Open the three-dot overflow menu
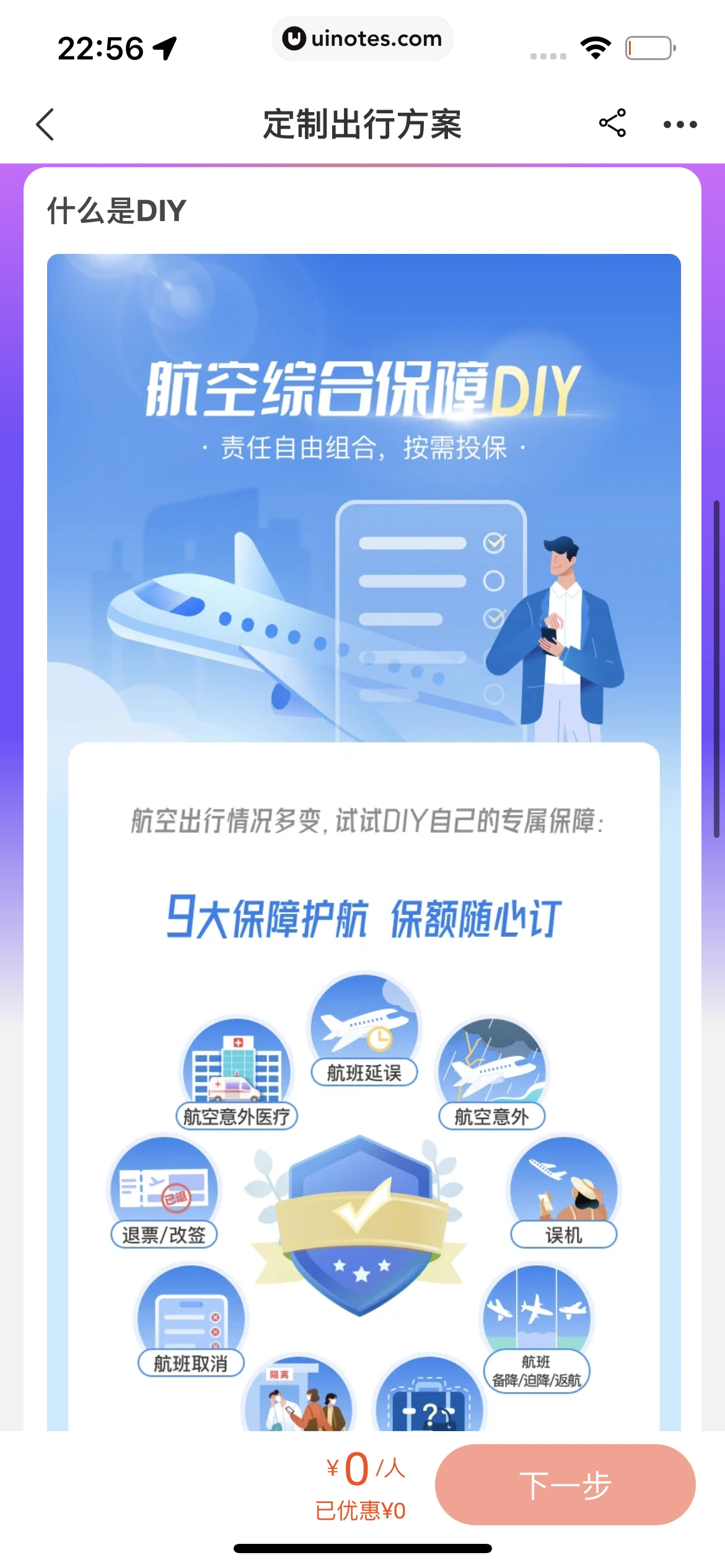 pos(680,124)
